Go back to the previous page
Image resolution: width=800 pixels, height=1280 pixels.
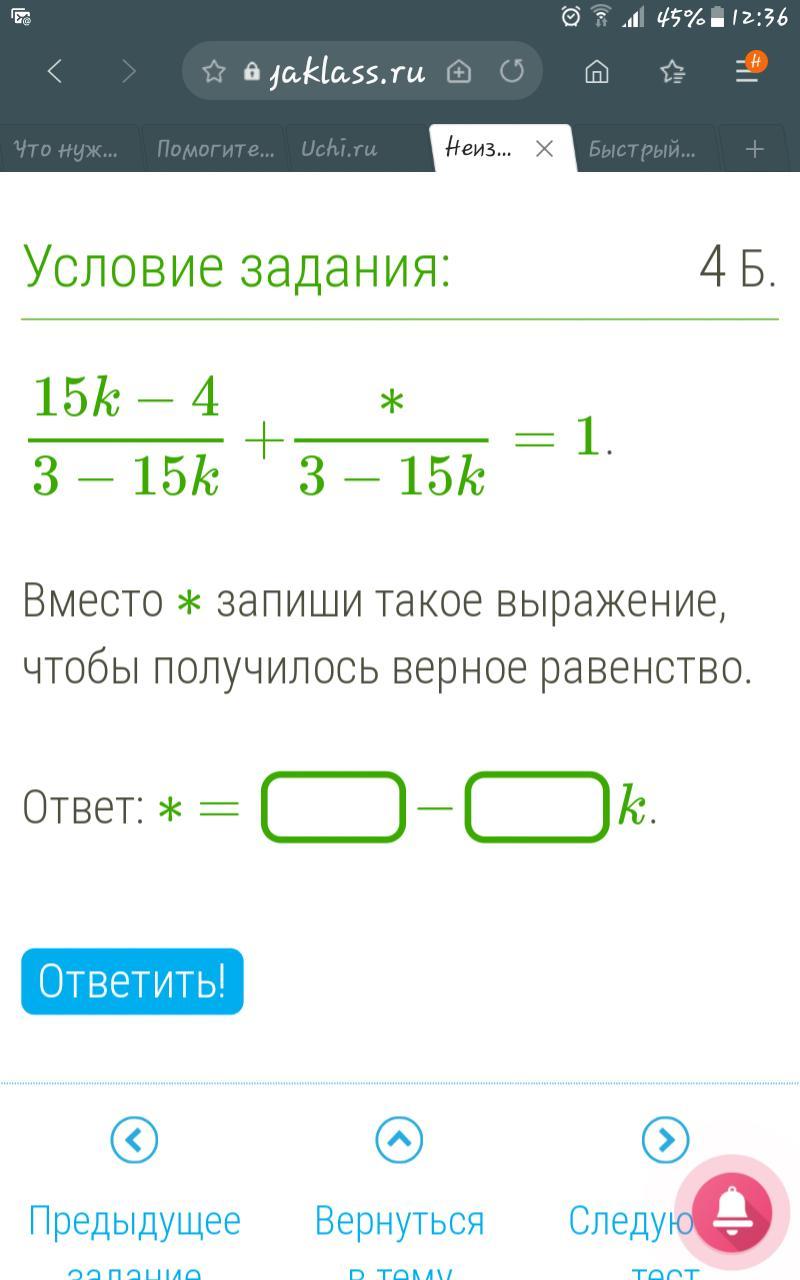click(x=55, y=71)
